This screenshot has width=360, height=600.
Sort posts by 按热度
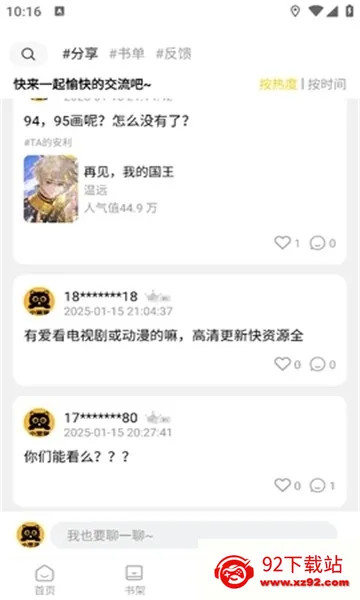coord(278,84)
